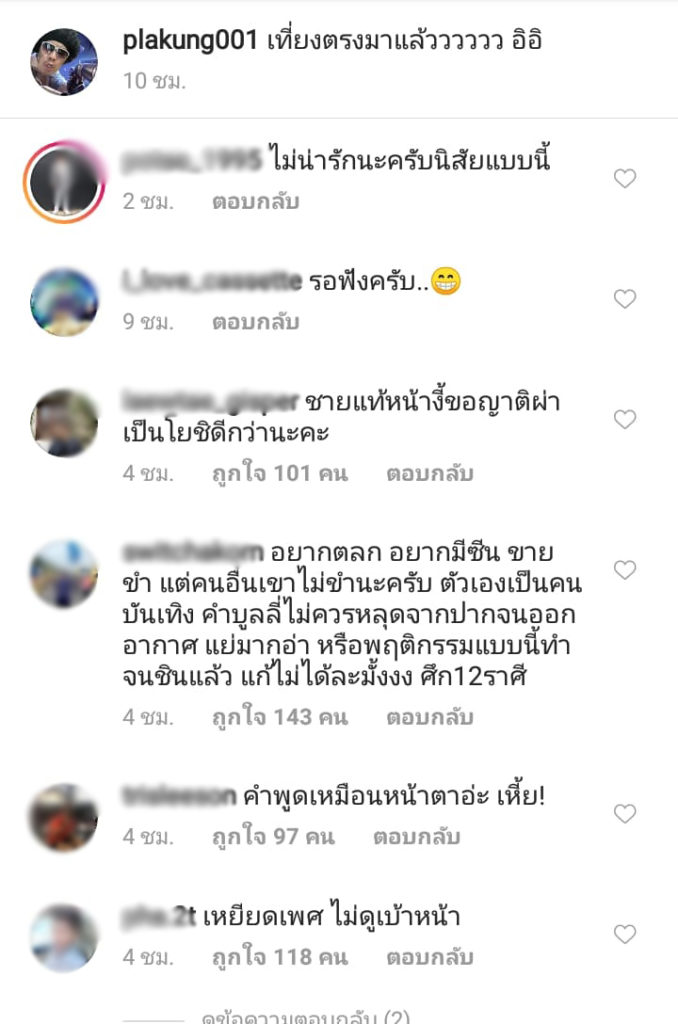
Task: View the 118 likes list
Action: coord(279,957)
